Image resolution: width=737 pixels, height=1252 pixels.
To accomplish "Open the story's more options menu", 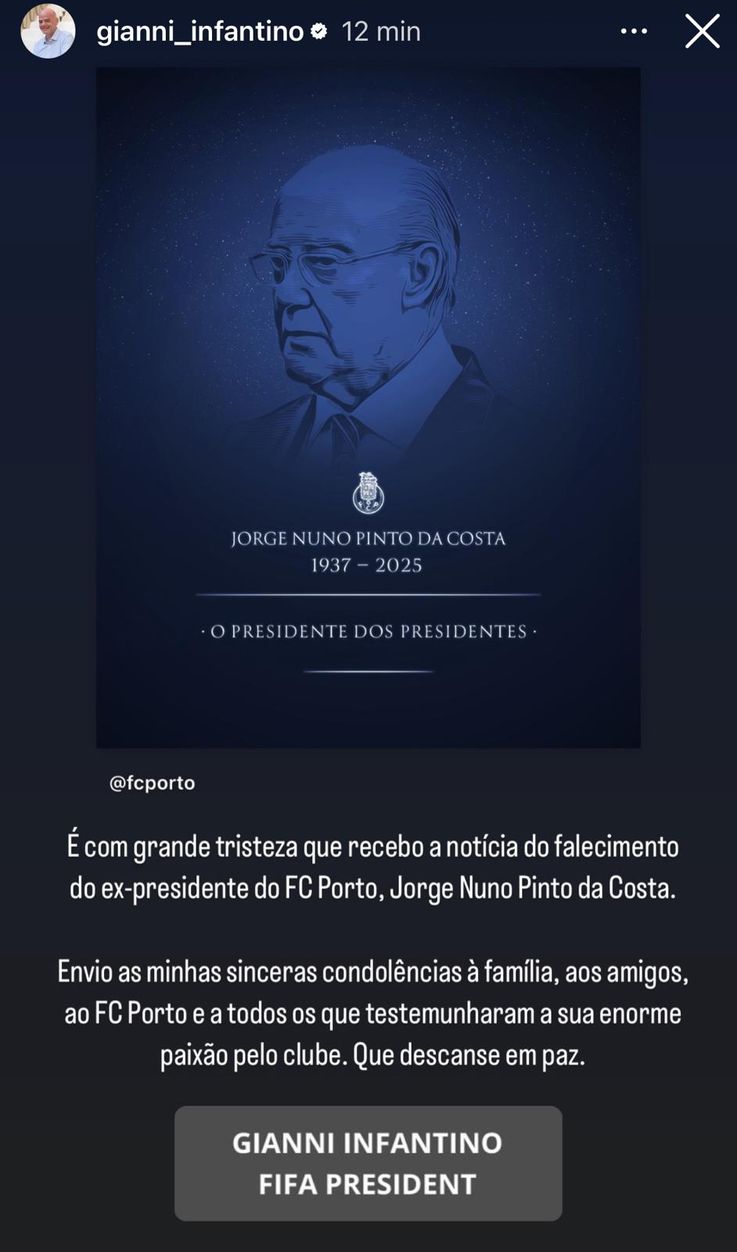I will tap(634, 32).
